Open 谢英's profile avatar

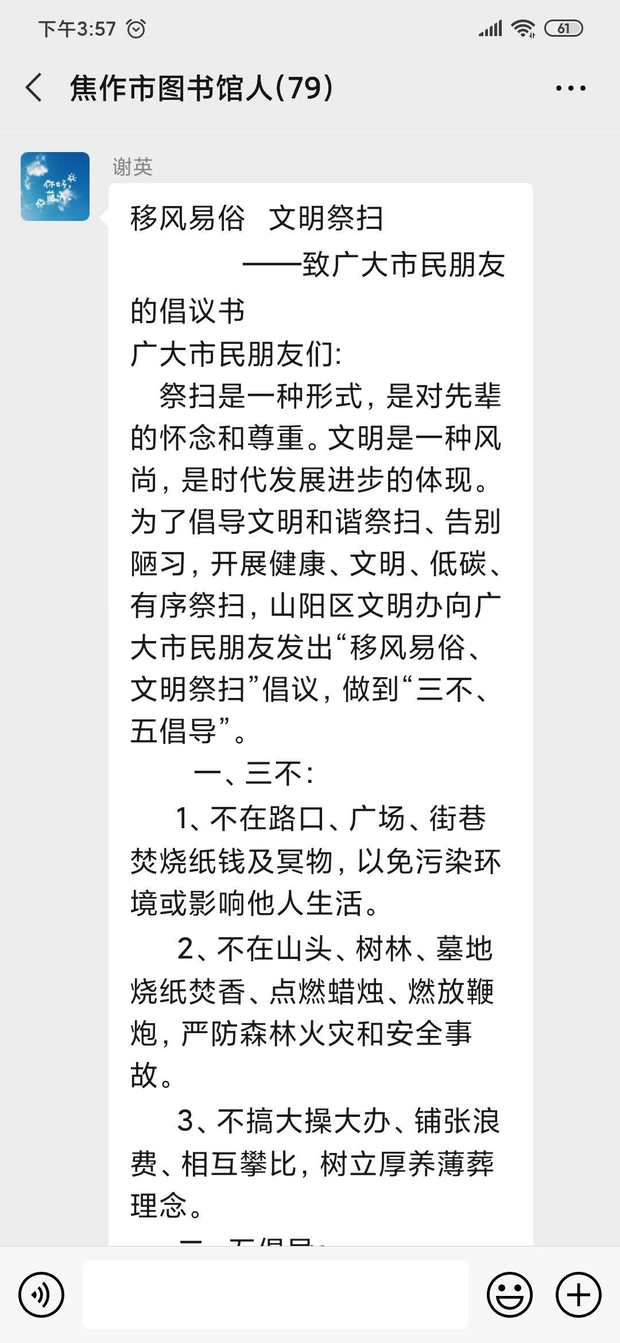tap(55, 187)
